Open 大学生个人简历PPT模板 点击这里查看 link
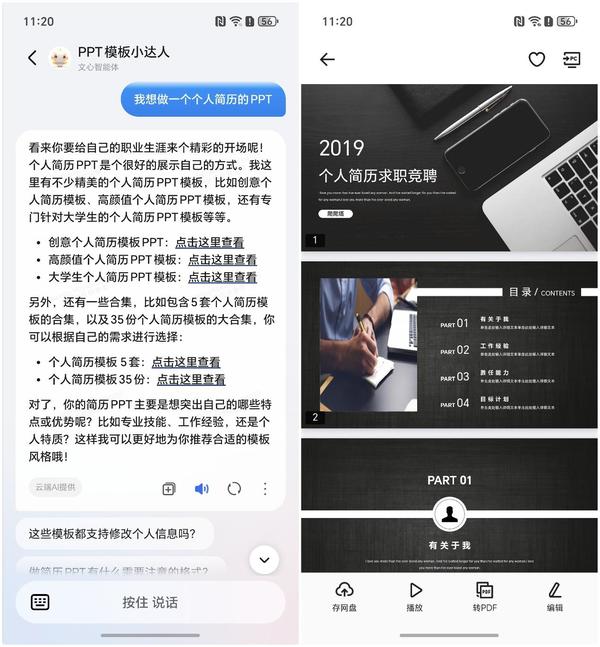The height and width of the screenshot is (647, 600). click(x=222, y=277)
